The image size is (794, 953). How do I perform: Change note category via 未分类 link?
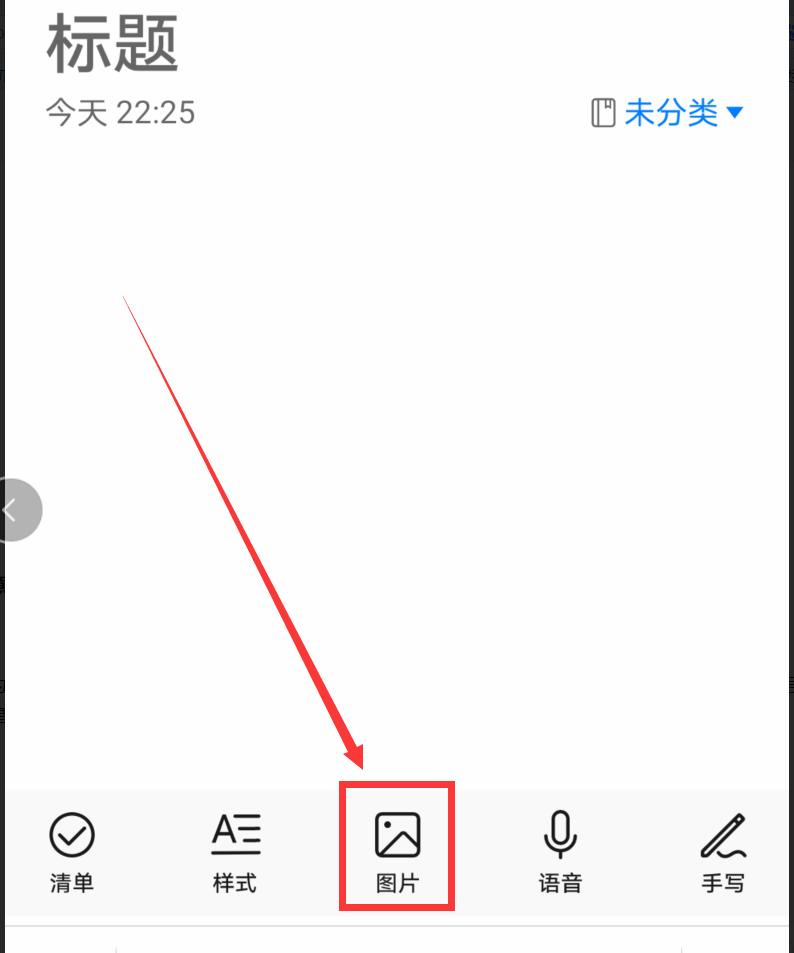pyautogui.click(x=672, y=113)
